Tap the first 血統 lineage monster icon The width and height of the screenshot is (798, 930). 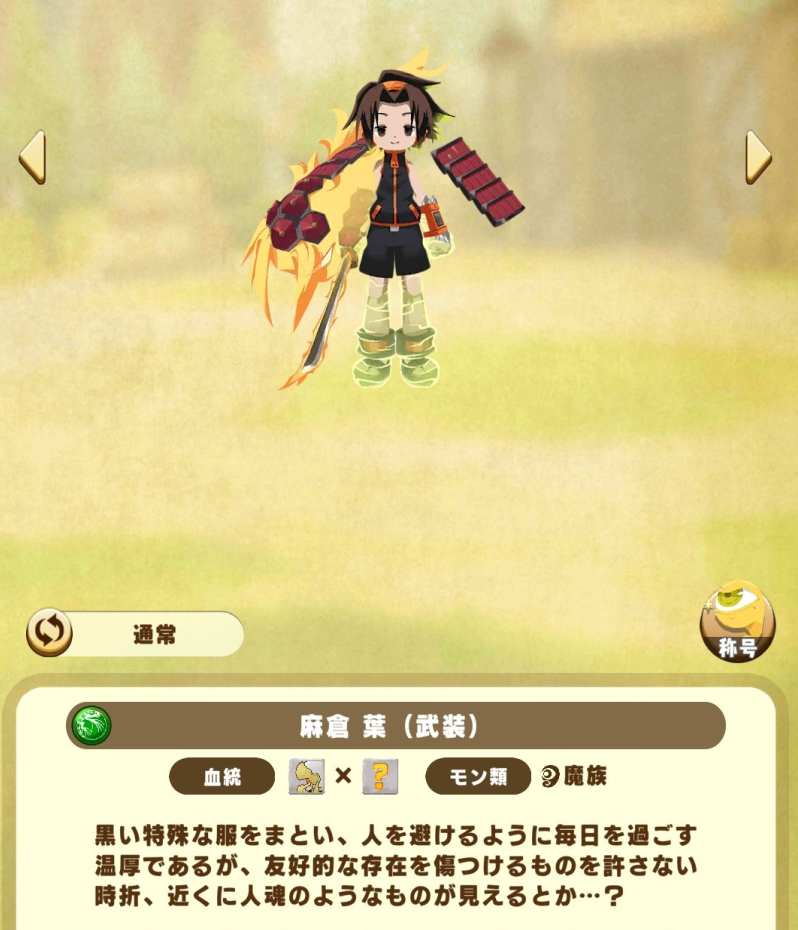[306, 776]
